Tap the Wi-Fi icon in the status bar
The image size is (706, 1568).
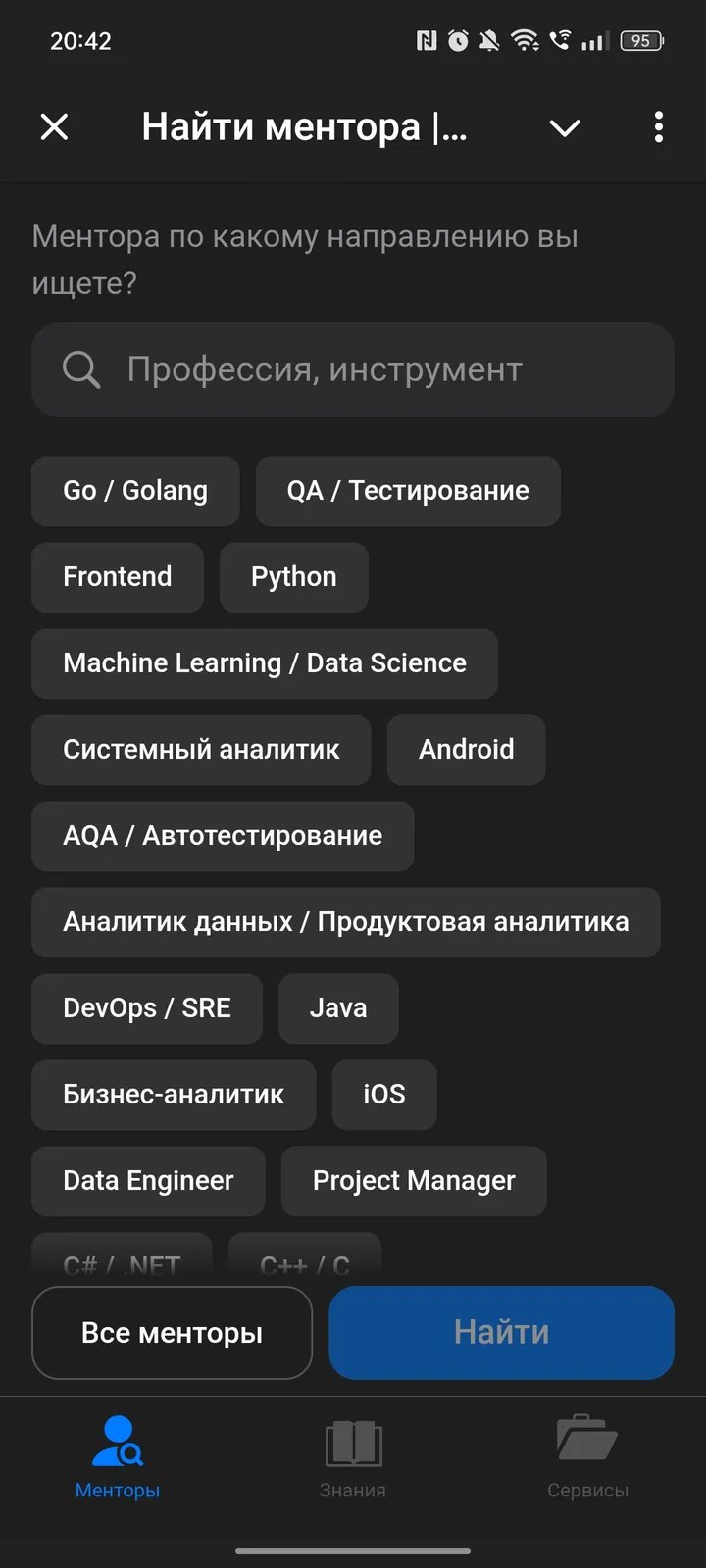pyautogui.click(x=525, y=40)
